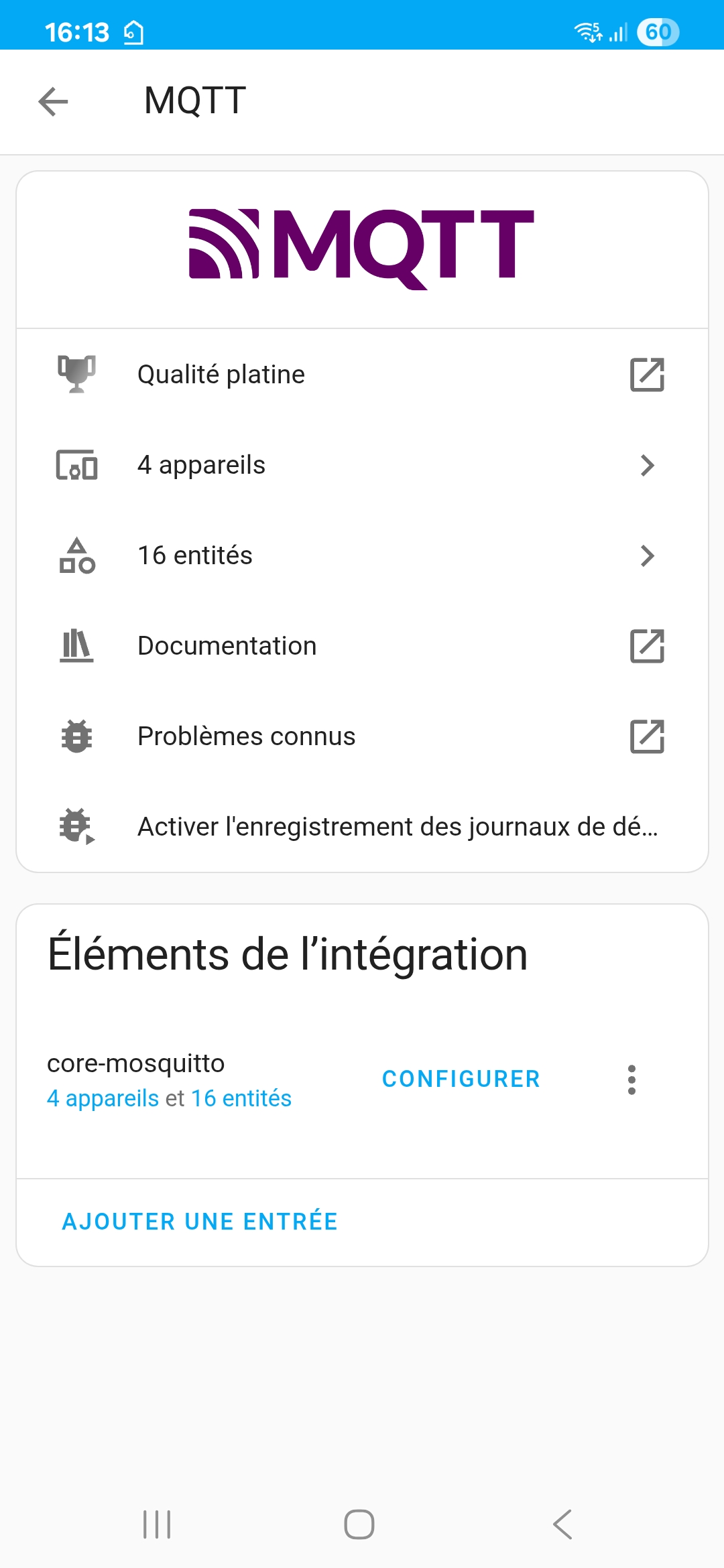The width and height of the screenshot is (724, 1568).
Task: Tap the 4 appareils link under core-mosquitto
Action: [x=103, y=1099]
